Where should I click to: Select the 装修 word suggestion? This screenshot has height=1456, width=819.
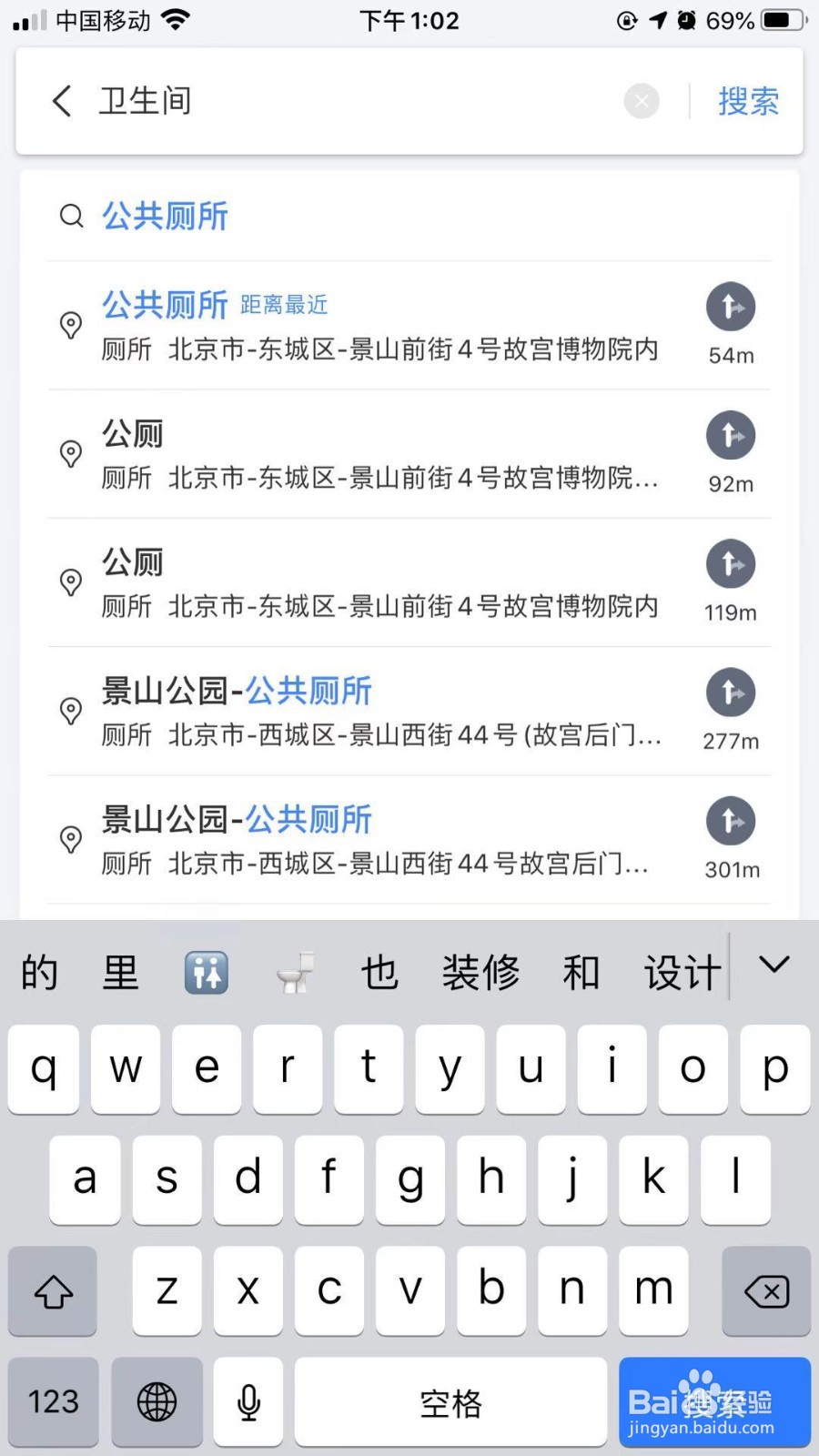tap(480, 972)
